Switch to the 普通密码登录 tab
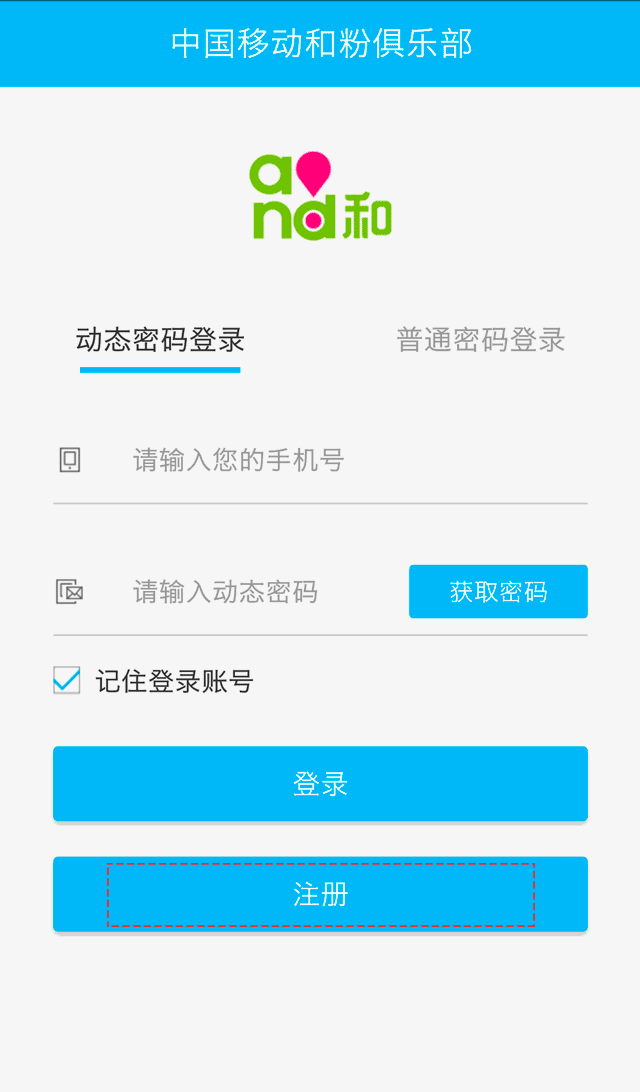This screenshot has height=1092, width=640. coord(480,341)
